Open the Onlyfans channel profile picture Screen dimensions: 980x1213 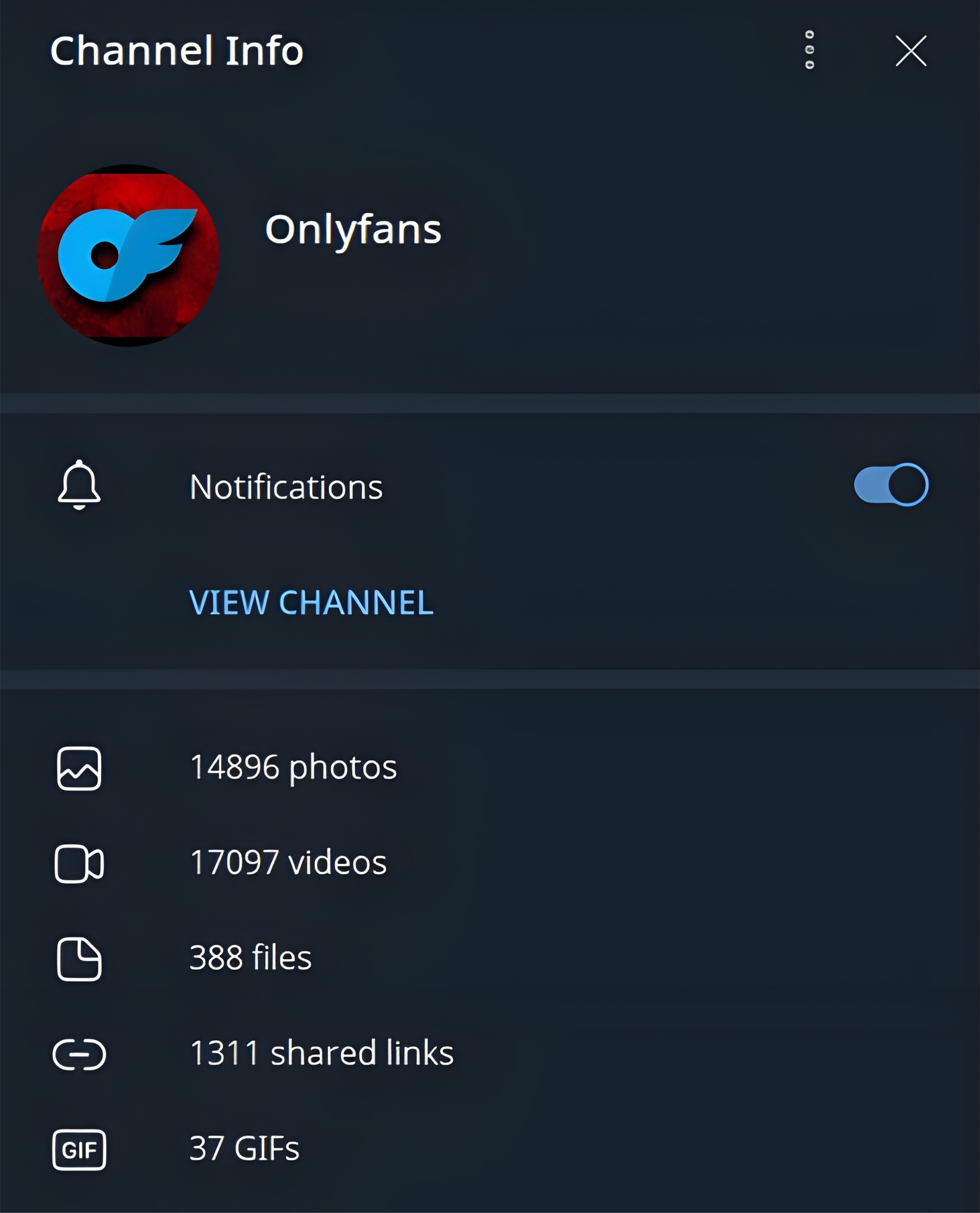pyautogui.click(x=128, y=255)
